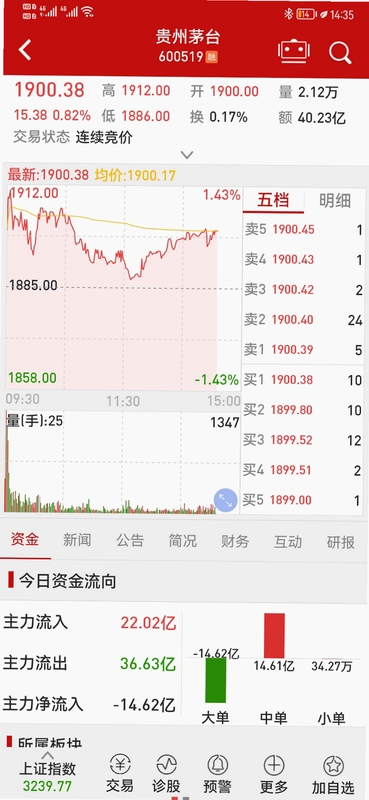The height and width of the screenshot is (800, 369).
Task: Open the search magnifier
Action: point(340,52)
